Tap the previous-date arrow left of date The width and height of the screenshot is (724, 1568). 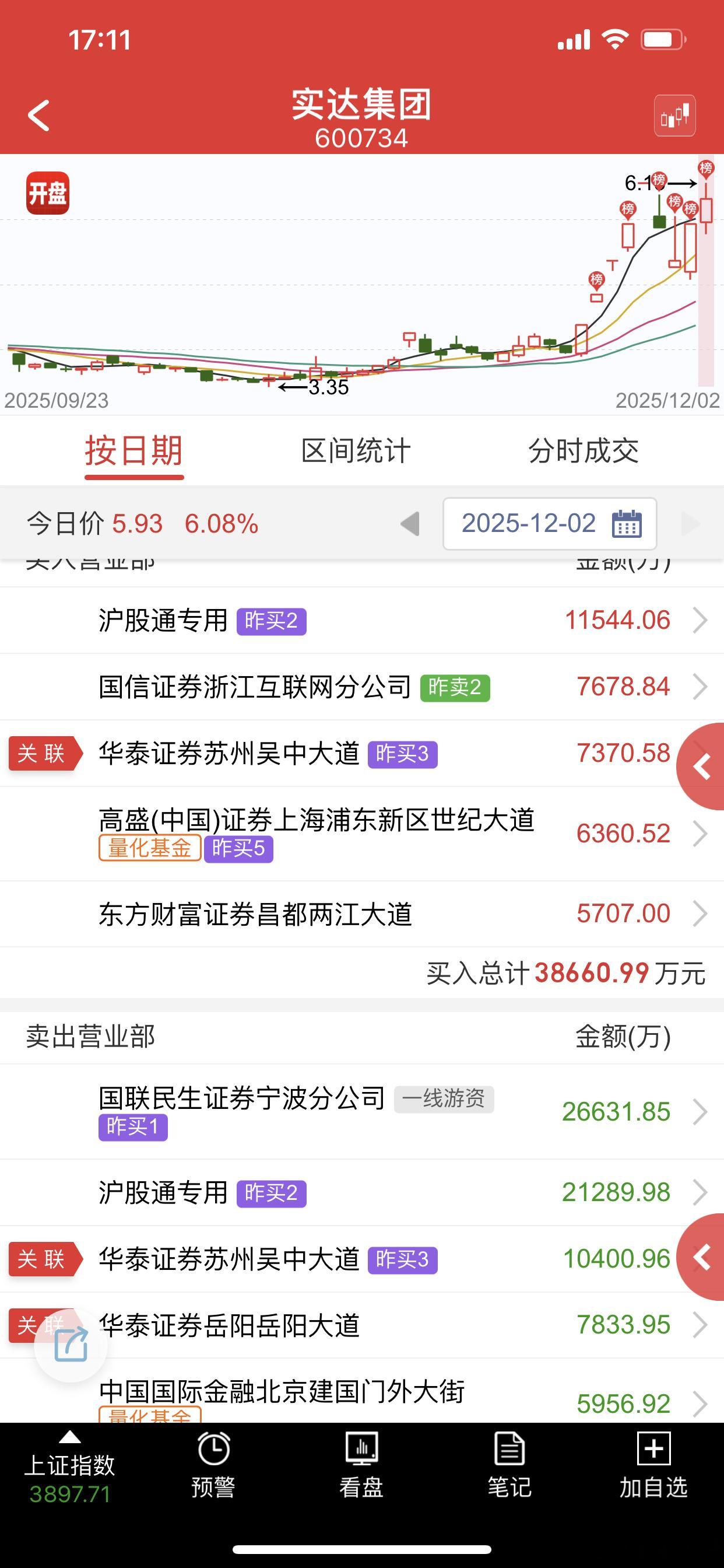click(x=412, y=523)
